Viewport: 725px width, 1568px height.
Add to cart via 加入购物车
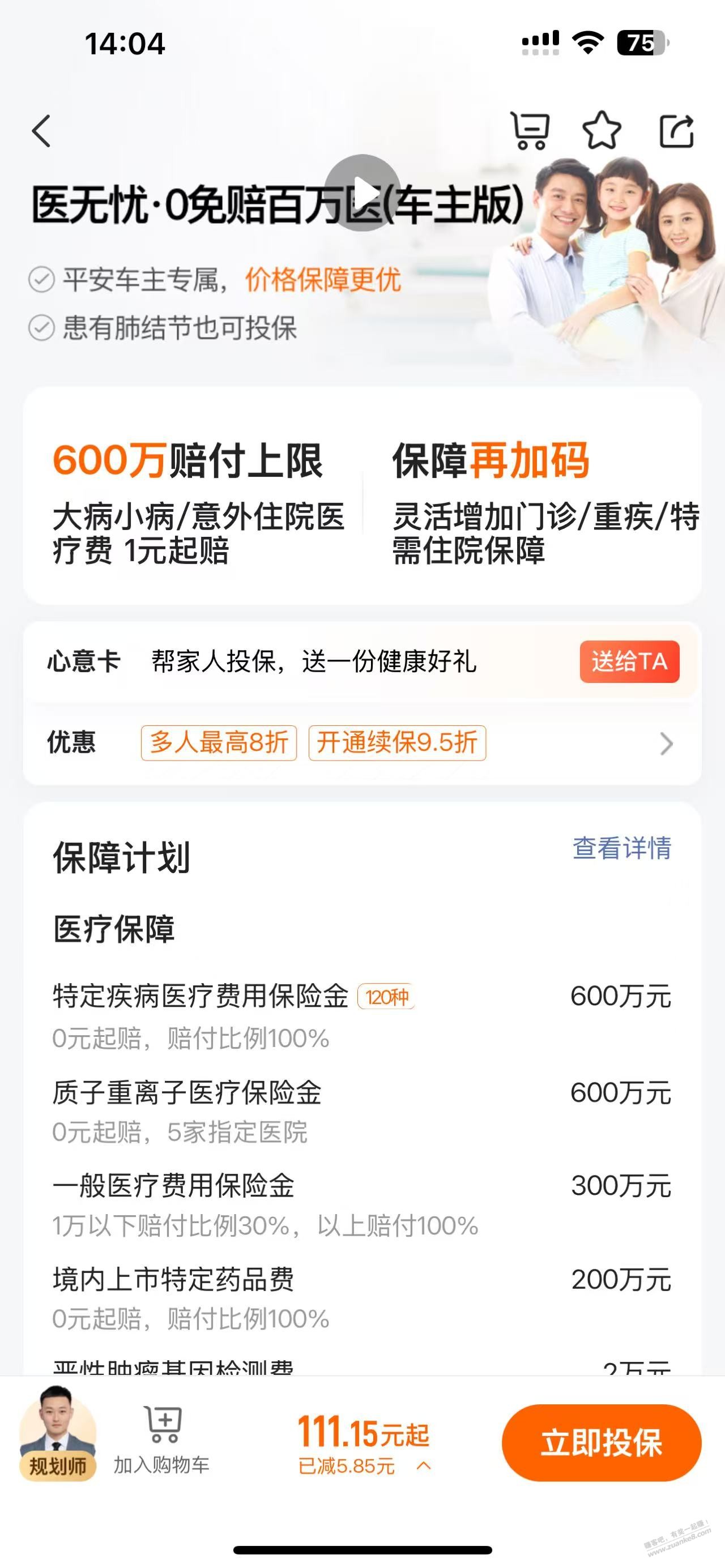[x=162, y=1439]
